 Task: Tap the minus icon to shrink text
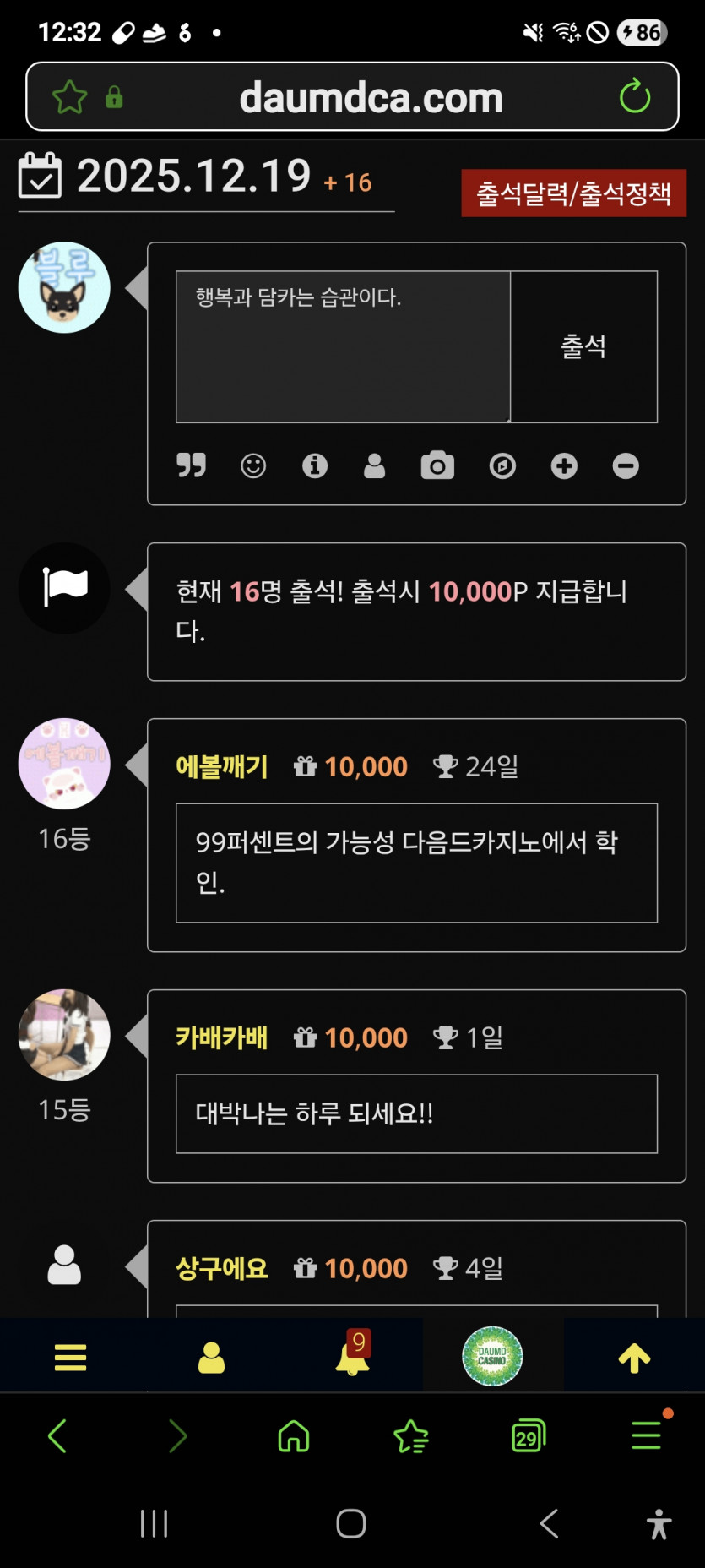[626, 465]
